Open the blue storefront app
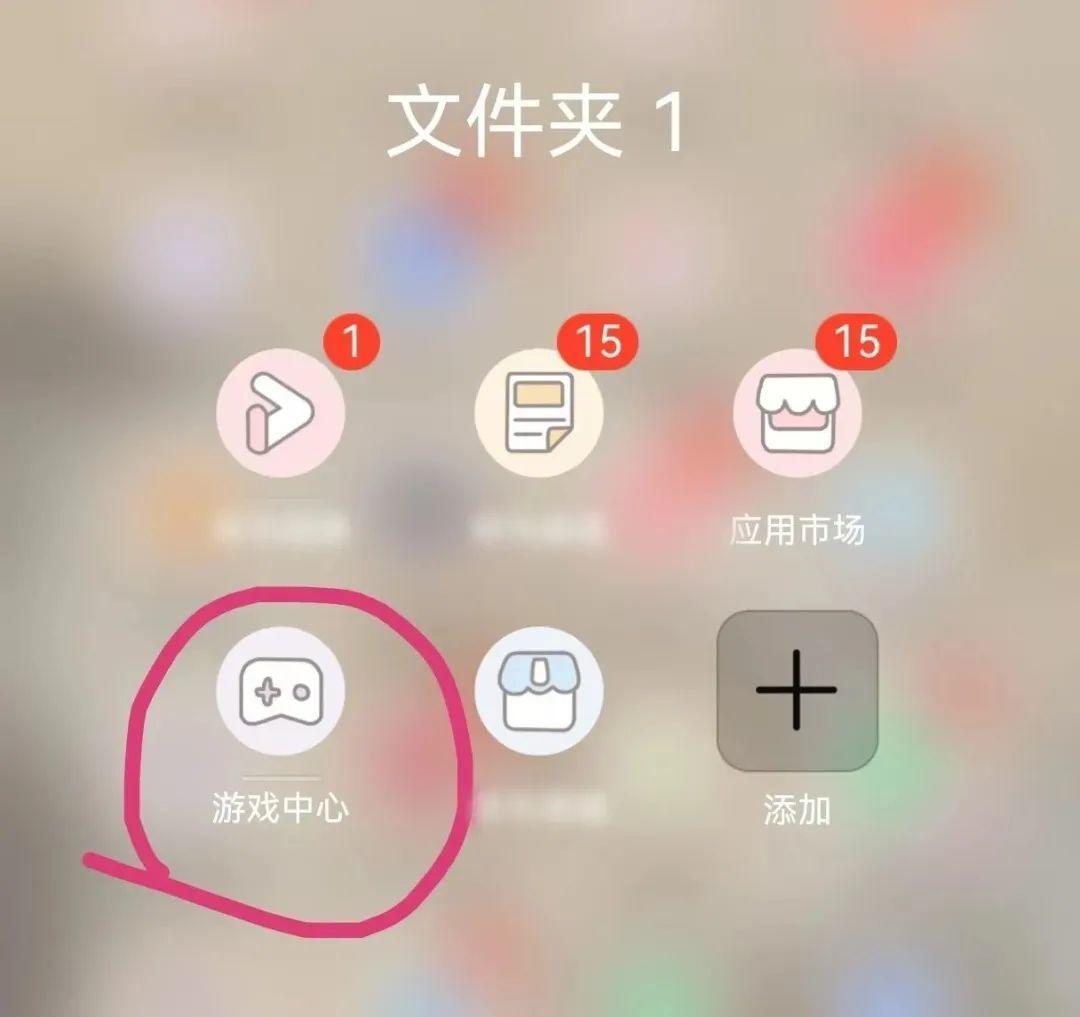Image resolution: width=1080 pixels, height=1017 pixels. 539,691
